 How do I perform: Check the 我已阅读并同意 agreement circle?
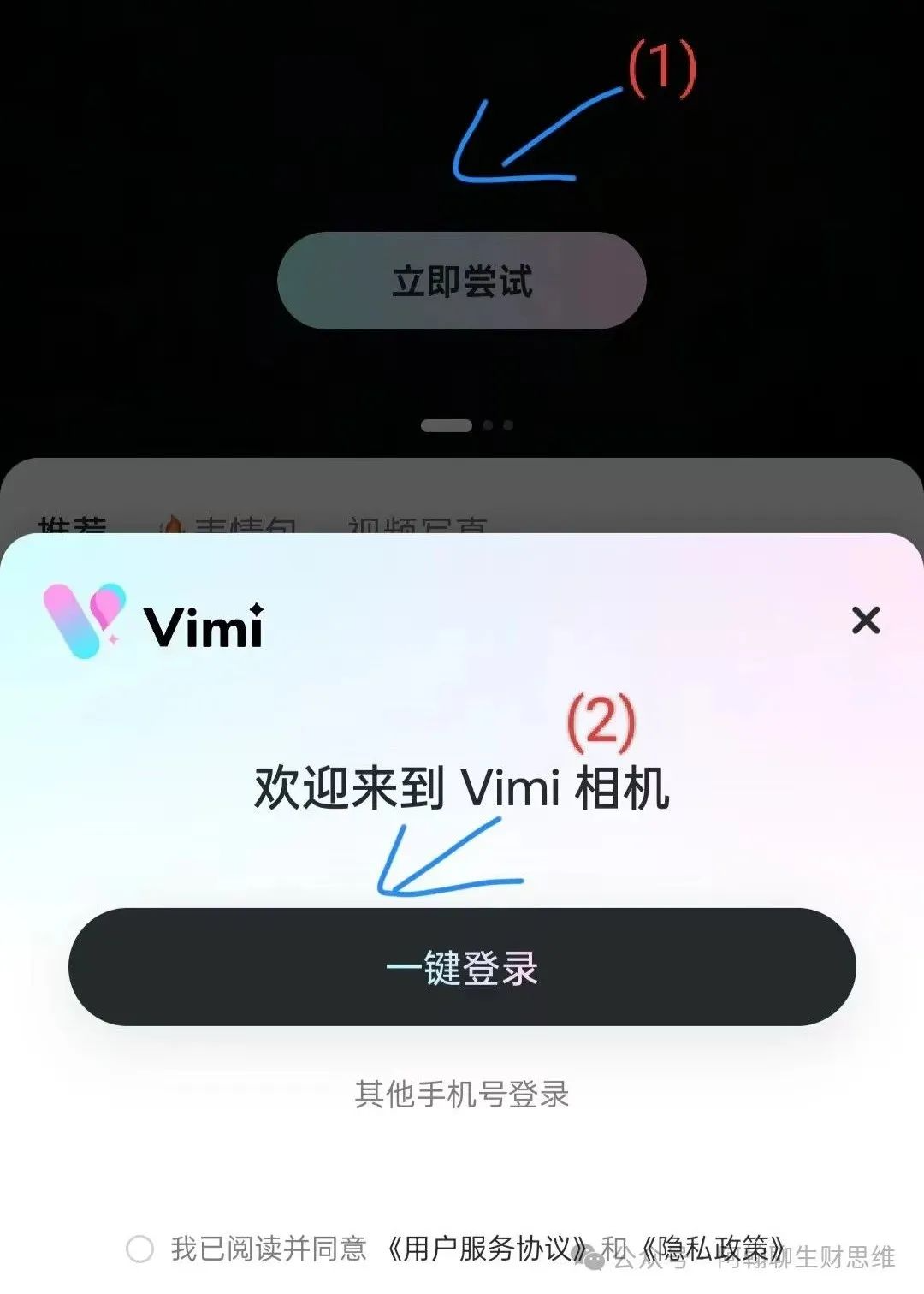pos(139,1249)
